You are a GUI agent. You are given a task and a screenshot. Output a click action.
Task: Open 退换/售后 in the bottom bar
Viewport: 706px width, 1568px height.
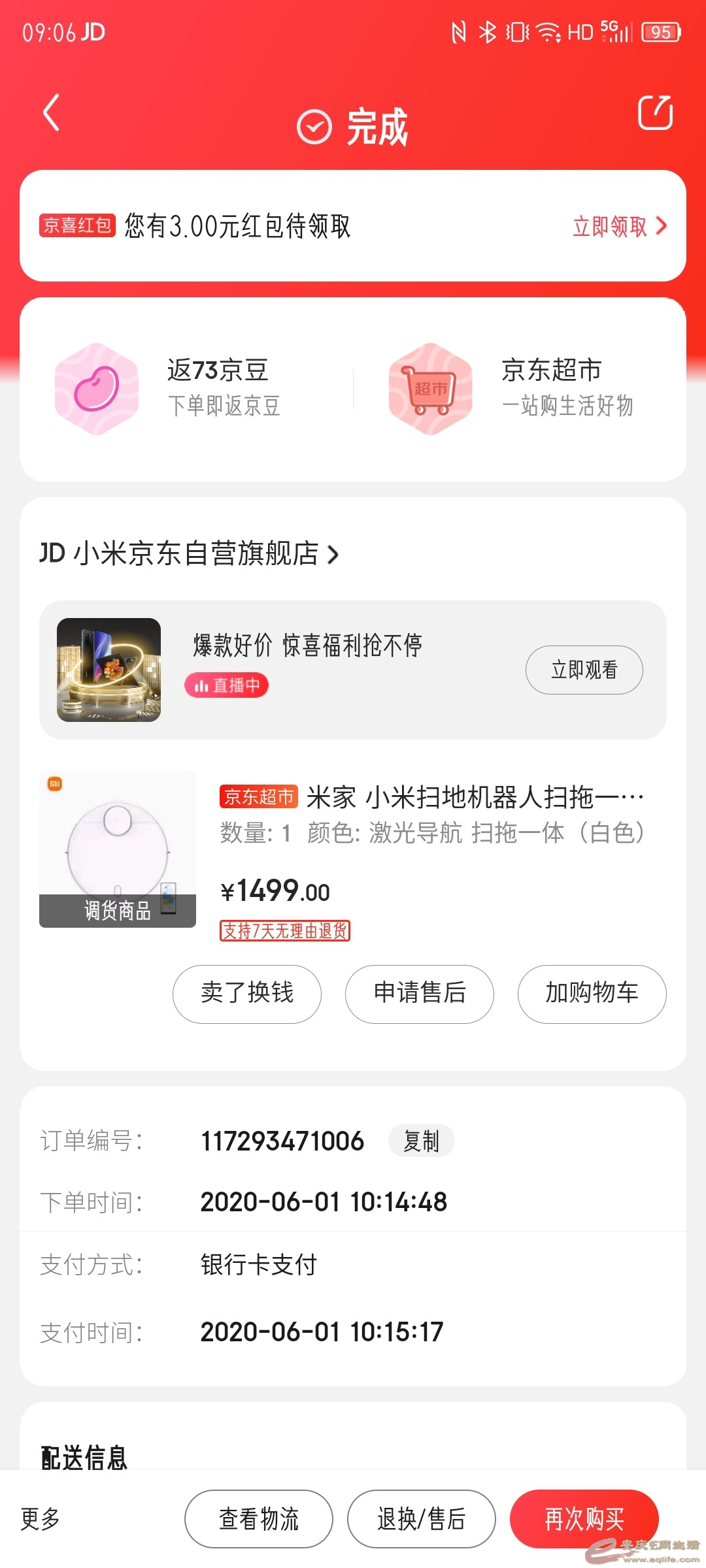[x=421, y=1519]
